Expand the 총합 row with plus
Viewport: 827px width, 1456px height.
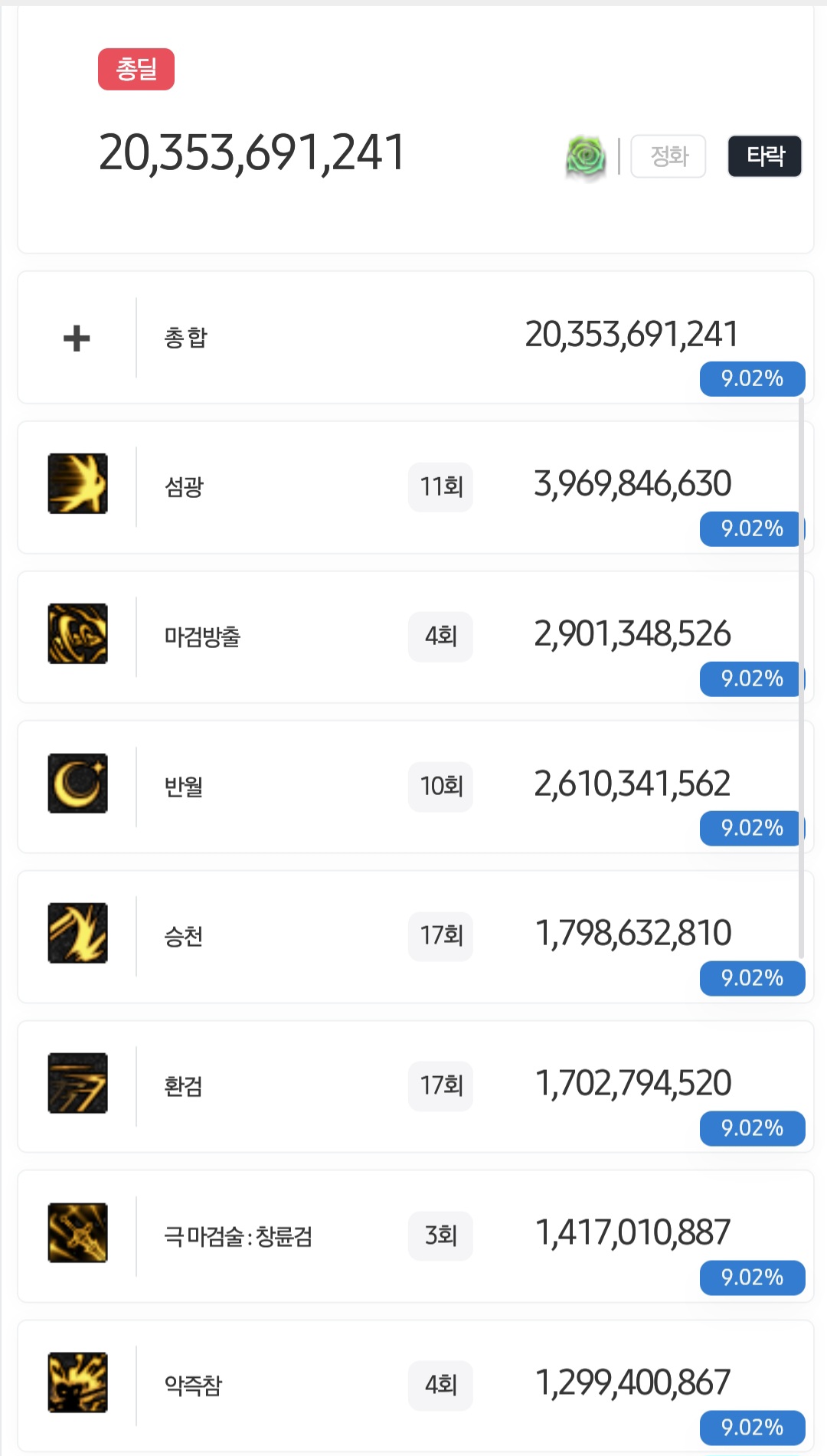[77, 338]
